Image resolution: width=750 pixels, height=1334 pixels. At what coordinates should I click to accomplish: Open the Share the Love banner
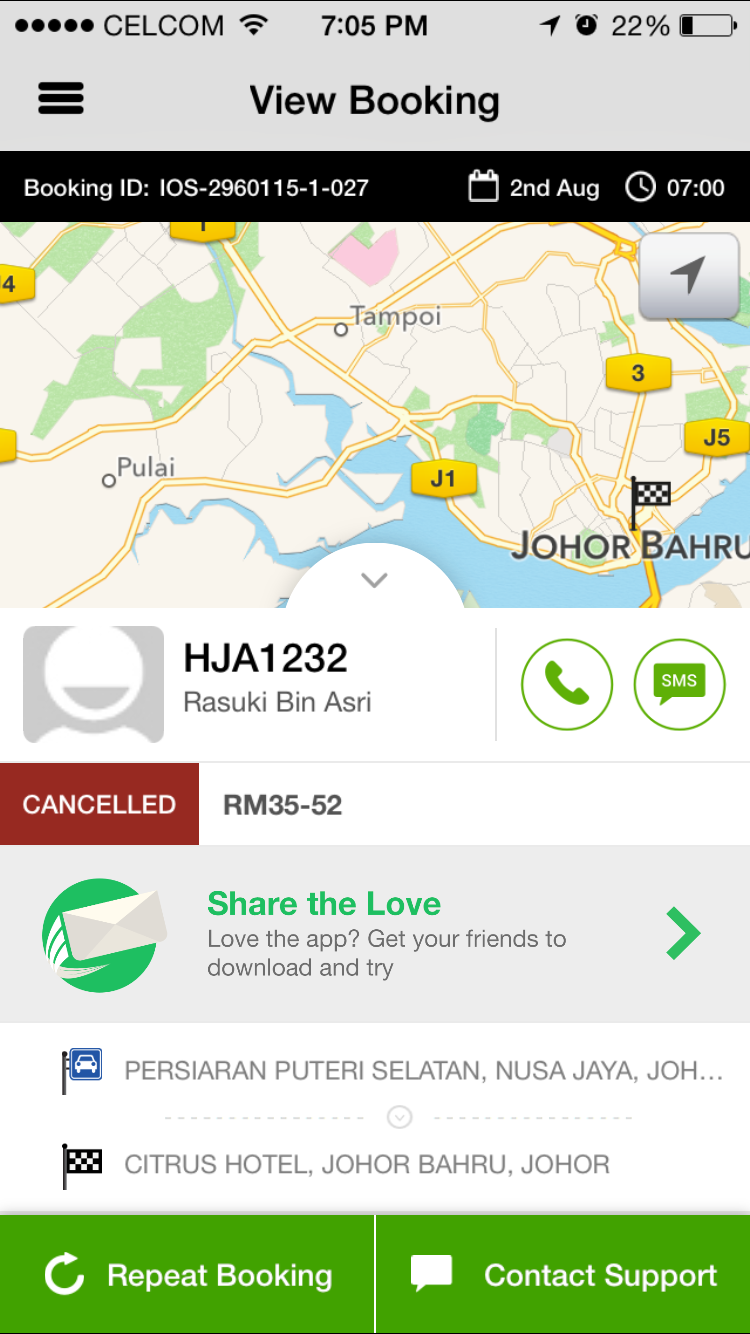(x=375, y=935)
